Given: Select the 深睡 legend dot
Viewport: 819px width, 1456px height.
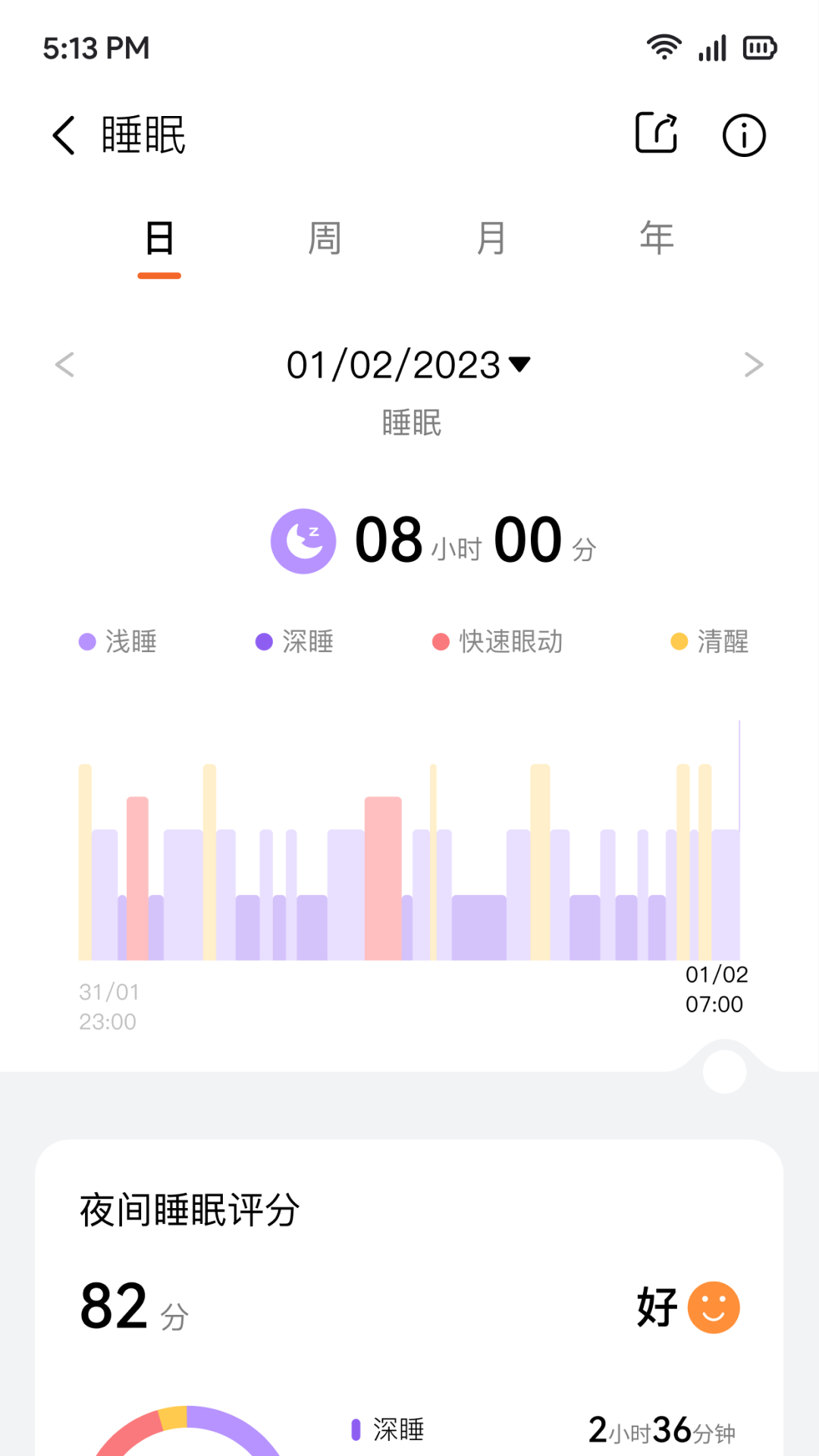Looking at the screenshot, I should pyautogui.click(x=263, y=642).
